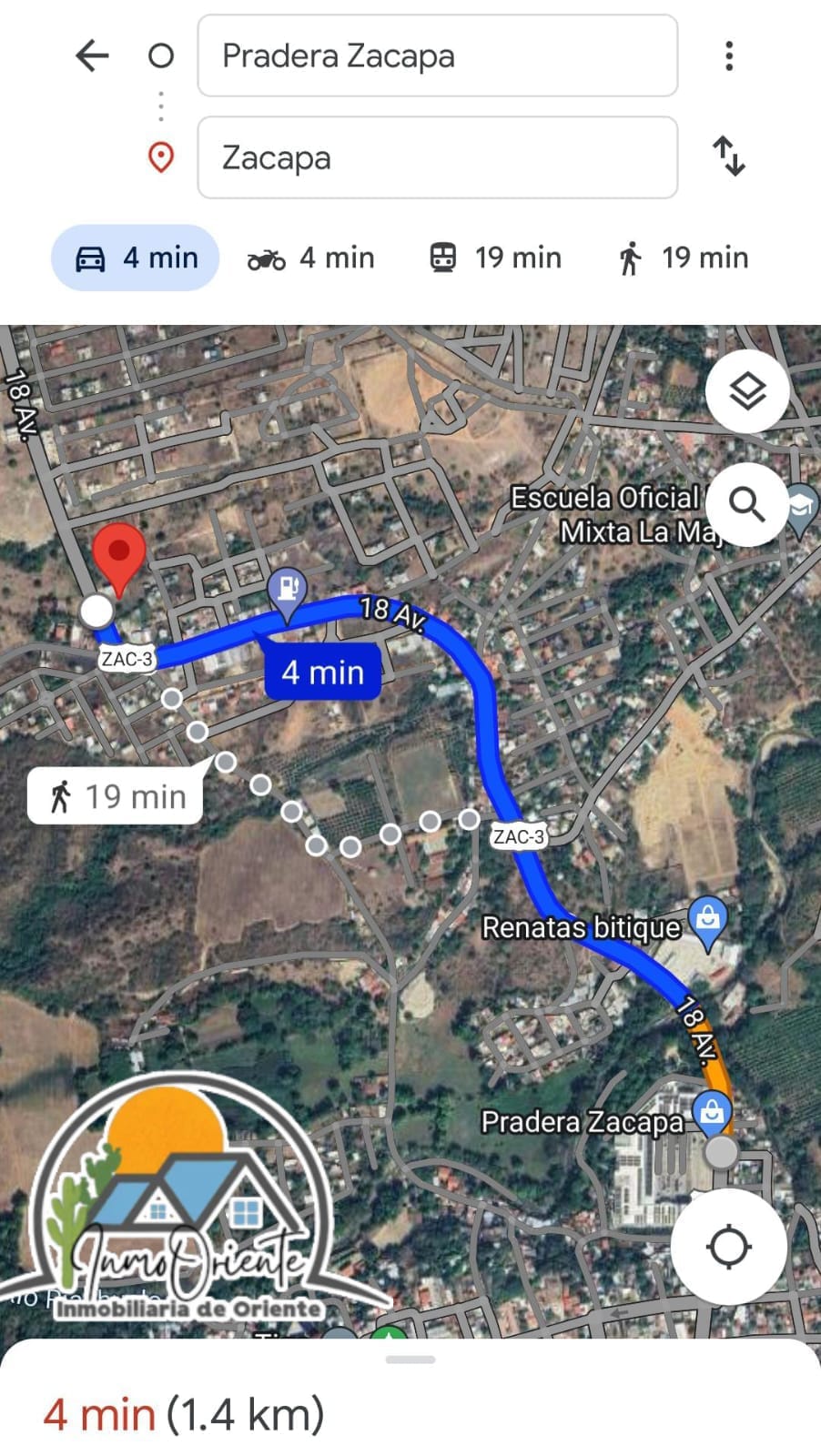Edit the Zacapa destination field

point(437,157)
